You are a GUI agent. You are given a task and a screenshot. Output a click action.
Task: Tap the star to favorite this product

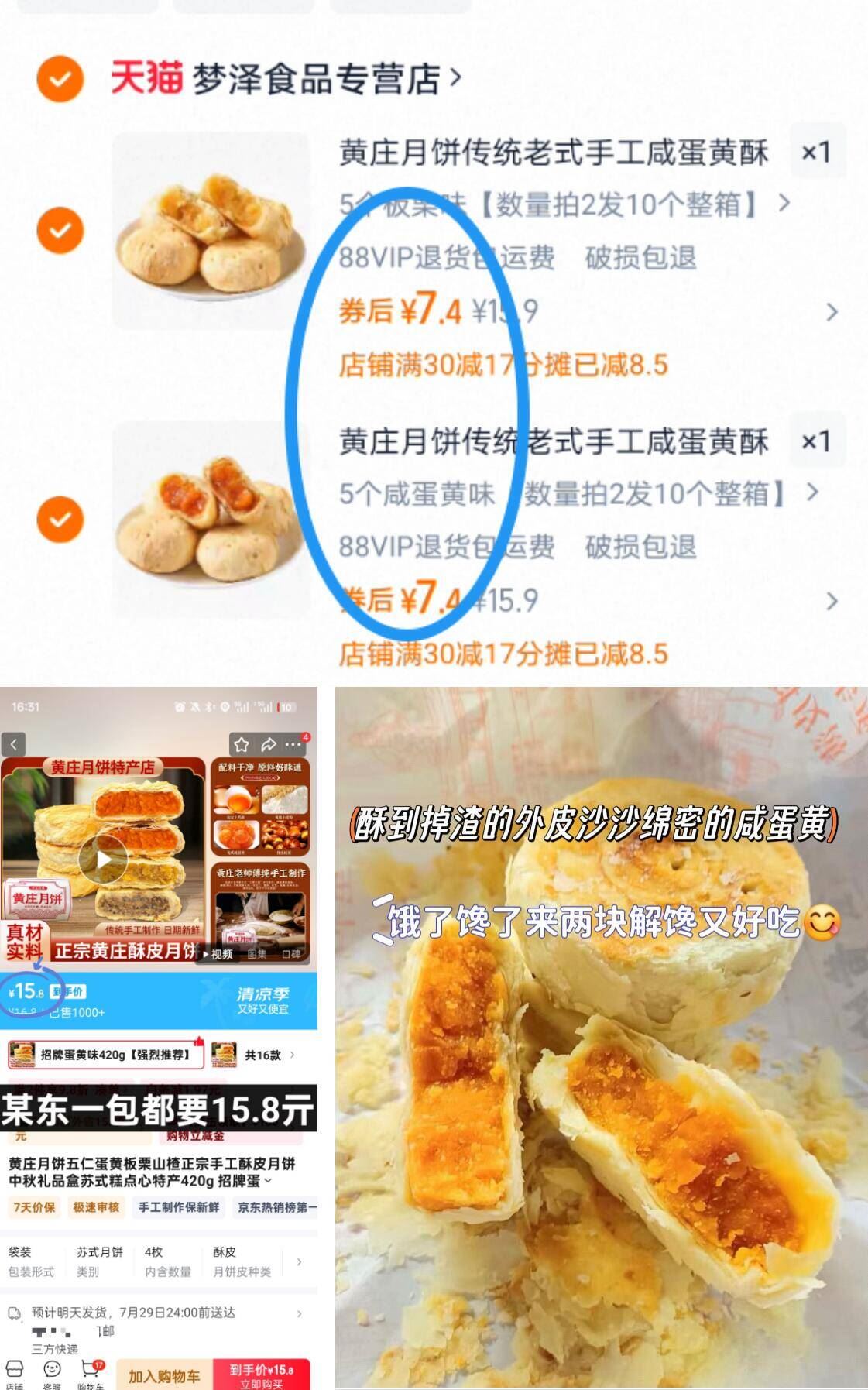point(242,743)
